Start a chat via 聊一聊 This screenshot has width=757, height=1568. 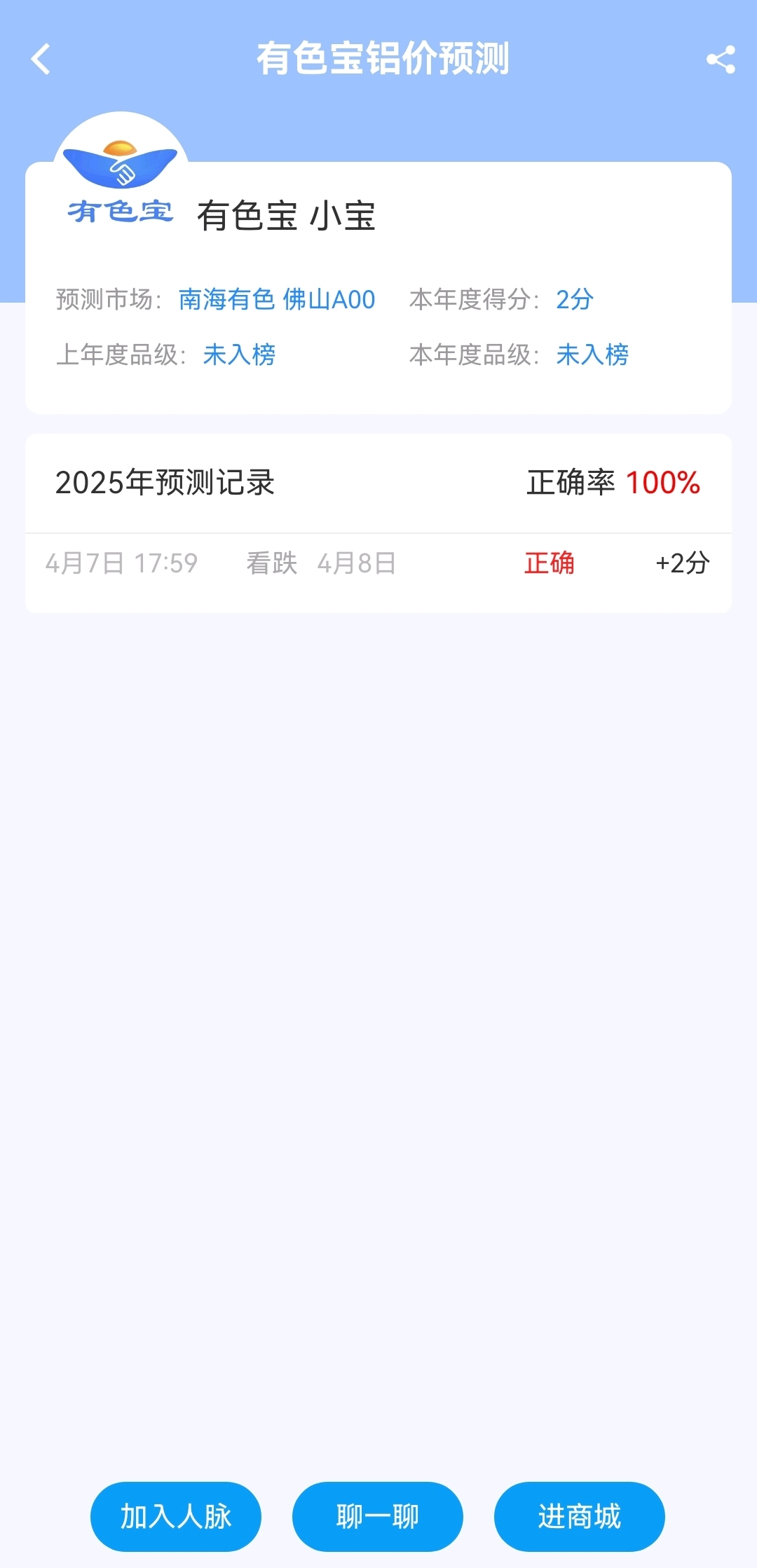pyautogui.click(x=378, y=1517)
